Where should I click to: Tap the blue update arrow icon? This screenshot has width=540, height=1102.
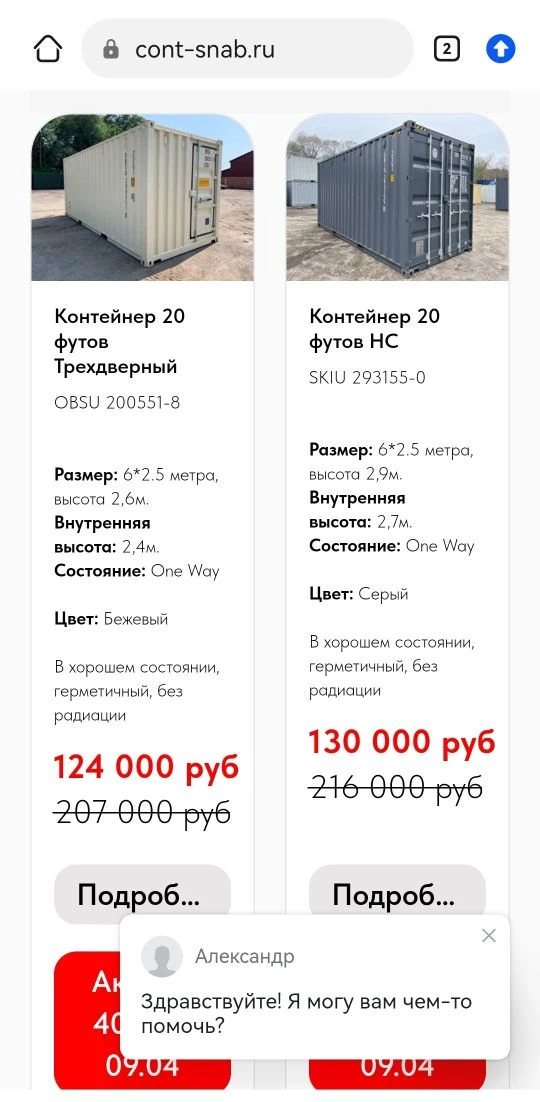(501, 48)
